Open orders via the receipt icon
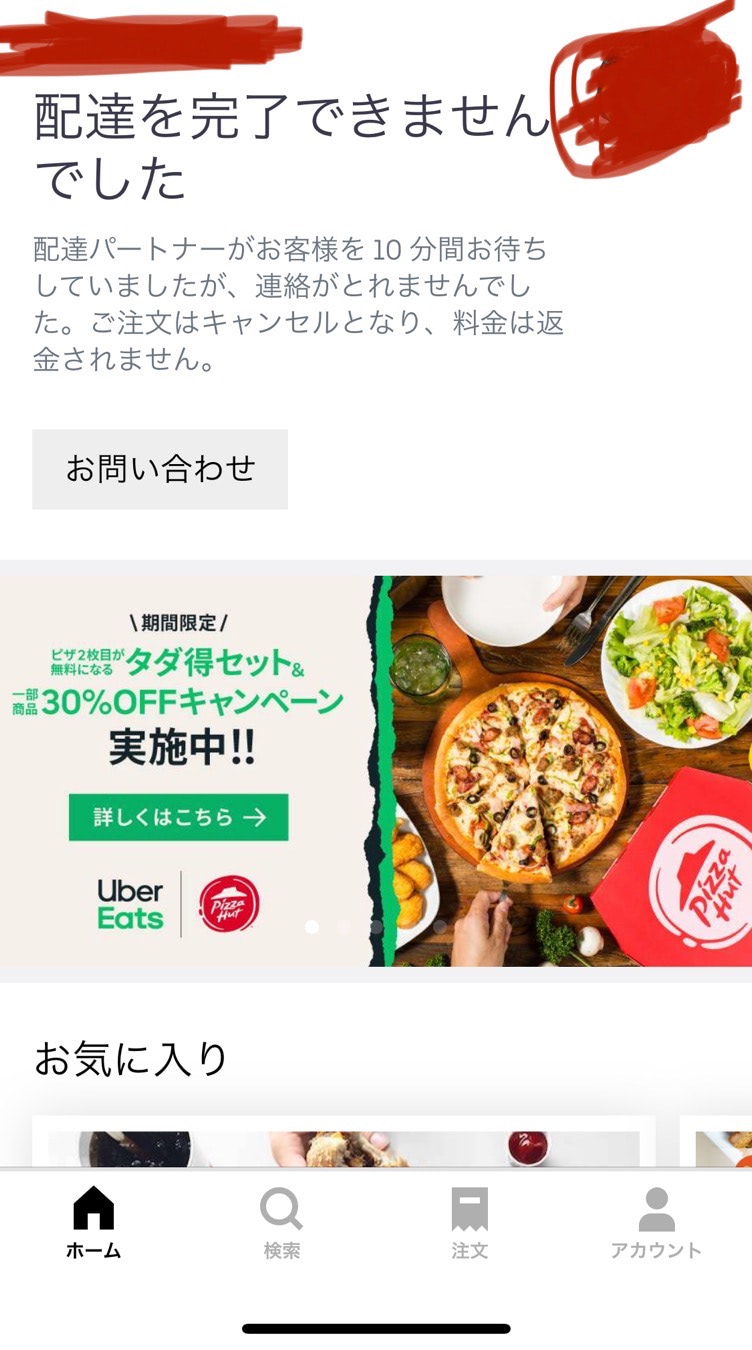Screen dimensions: 752x1350 point(470,1210)
